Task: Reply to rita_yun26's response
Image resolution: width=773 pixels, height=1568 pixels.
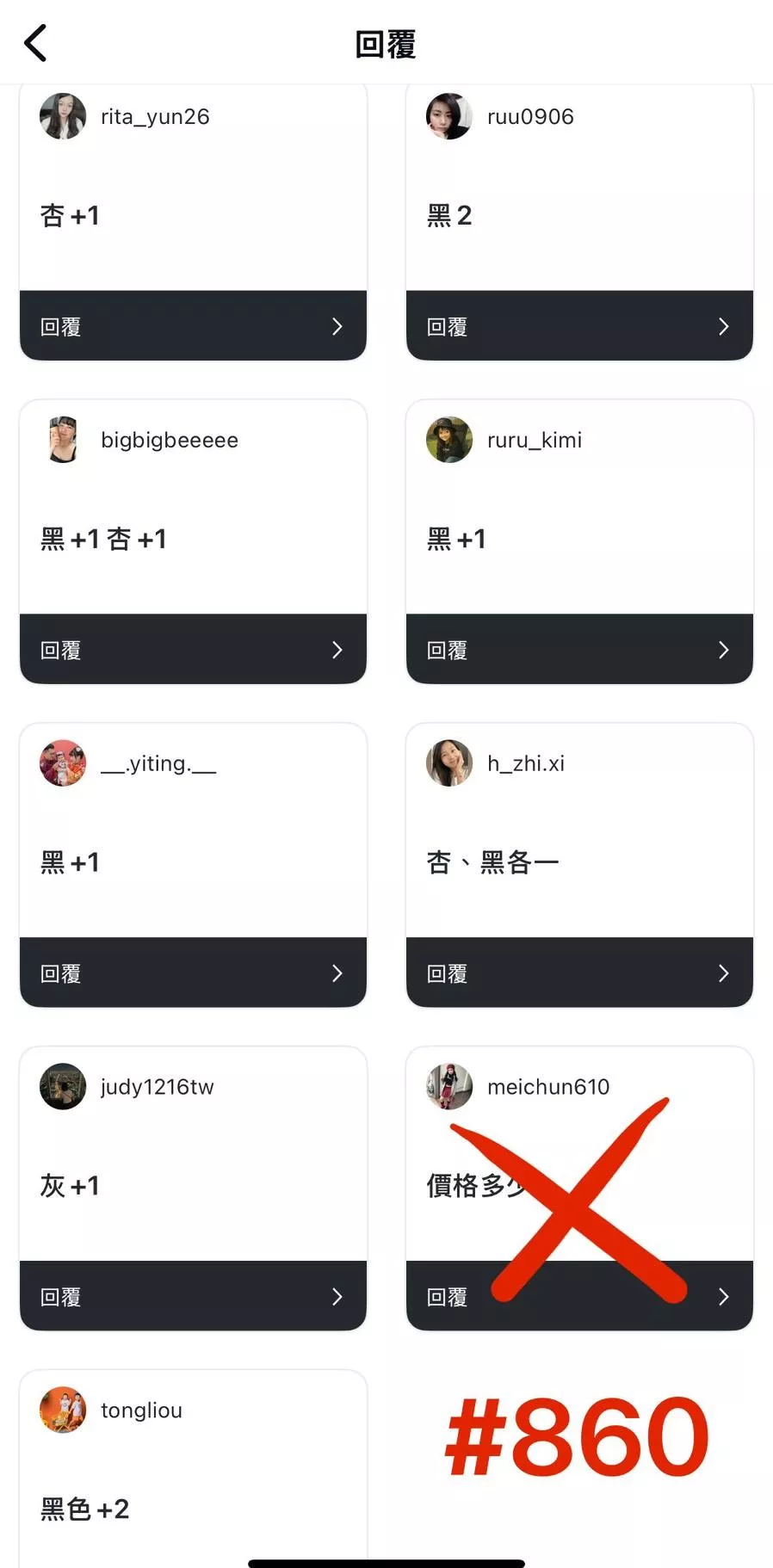Action: (x=193, y=326)
